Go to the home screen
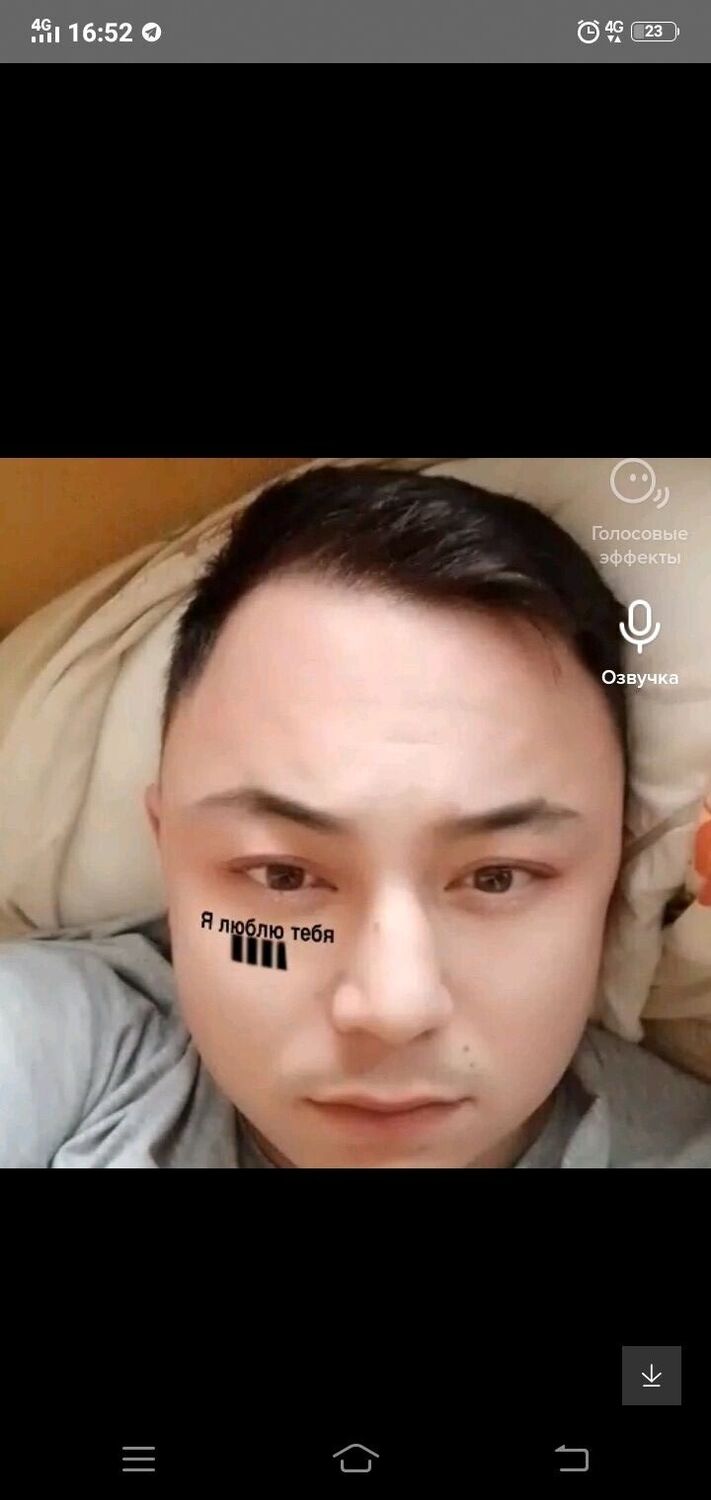This screenshot has height=1500, width=711. click(355, 1458)
